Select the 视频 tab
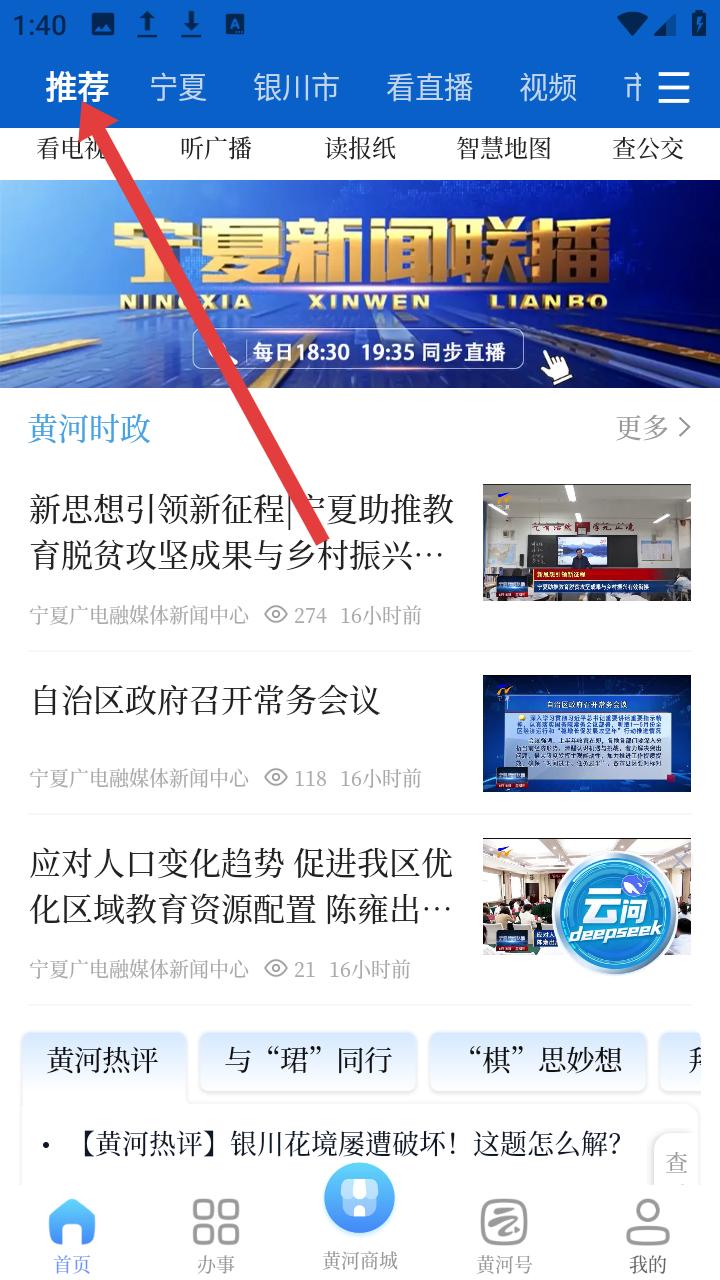The height and width of the screenshot is (1280, 720). point(548,88)
